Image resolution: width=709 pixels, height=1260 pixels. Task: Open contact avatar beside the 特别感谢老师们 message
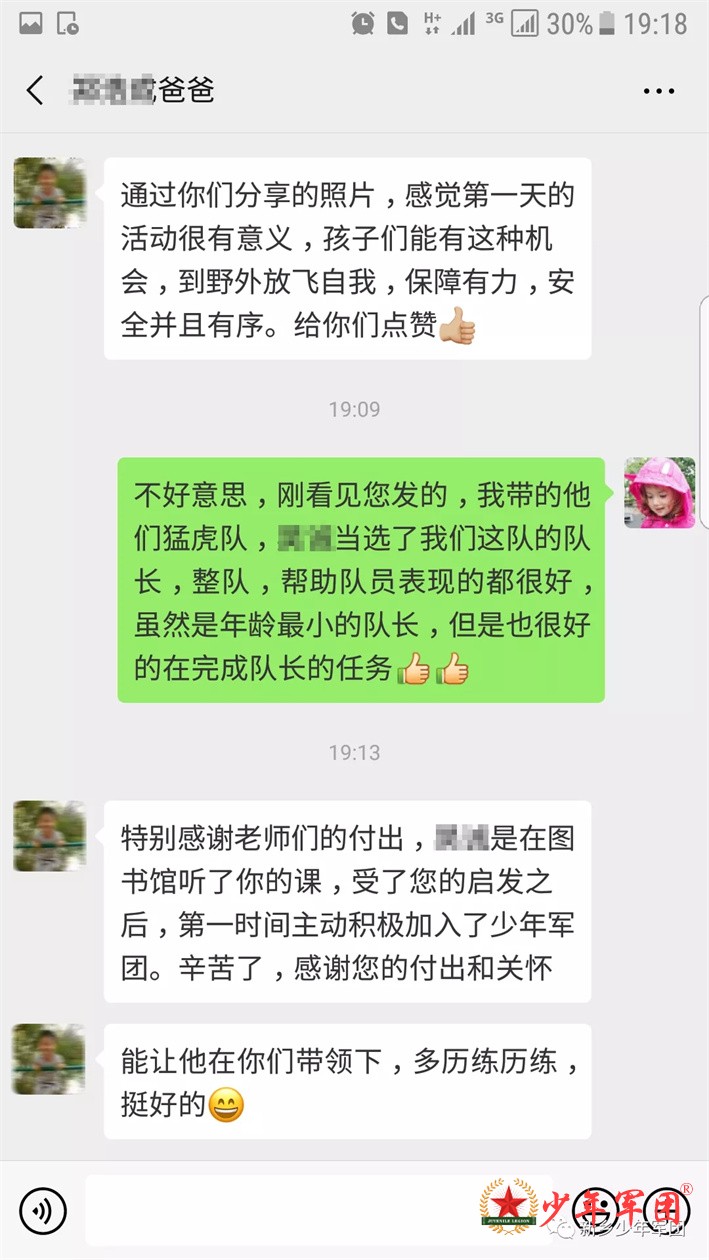tap(49, 836)
